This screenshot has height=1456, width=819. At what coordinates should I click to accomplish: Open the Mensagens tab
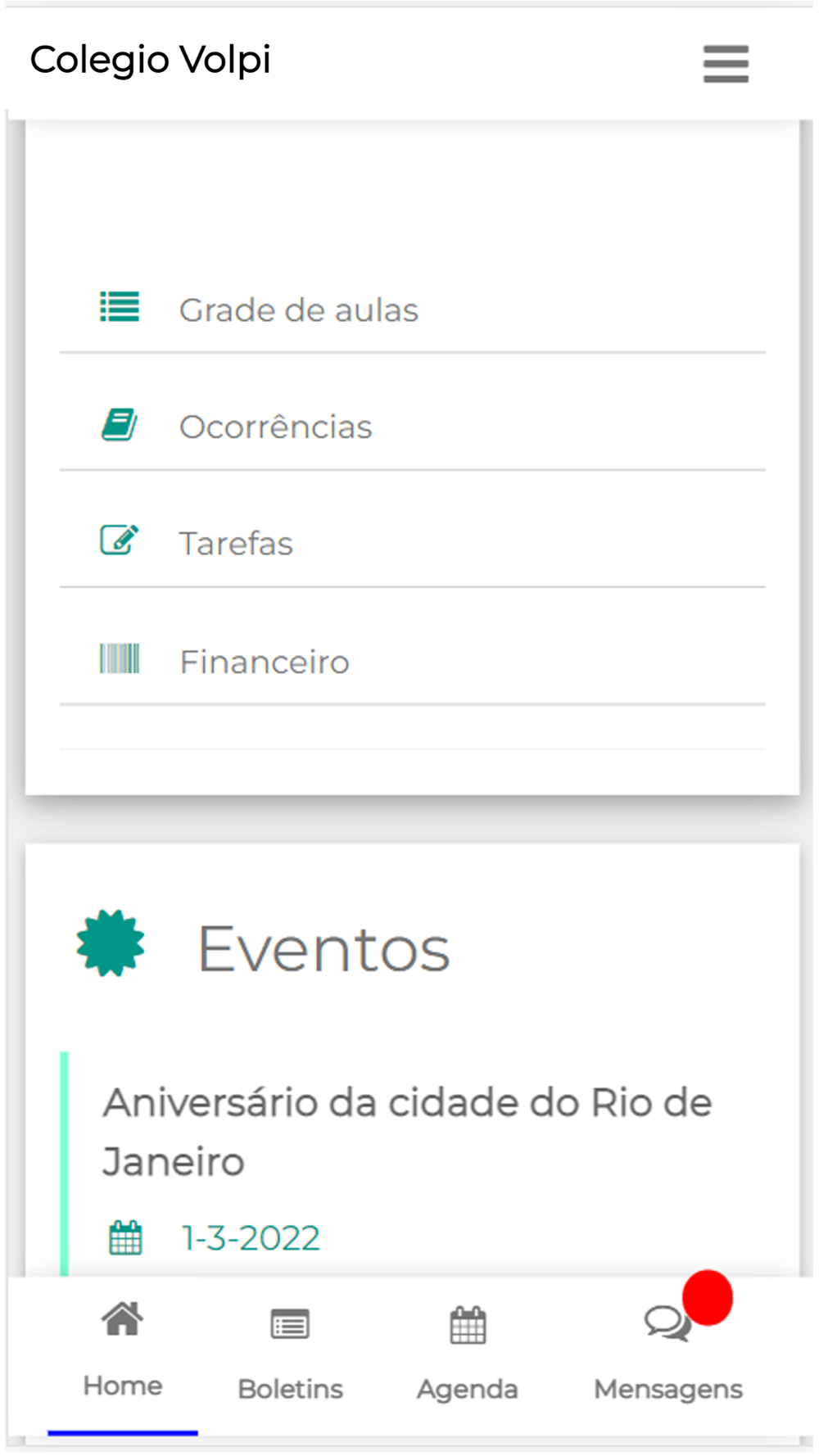tap(668, 1353)
